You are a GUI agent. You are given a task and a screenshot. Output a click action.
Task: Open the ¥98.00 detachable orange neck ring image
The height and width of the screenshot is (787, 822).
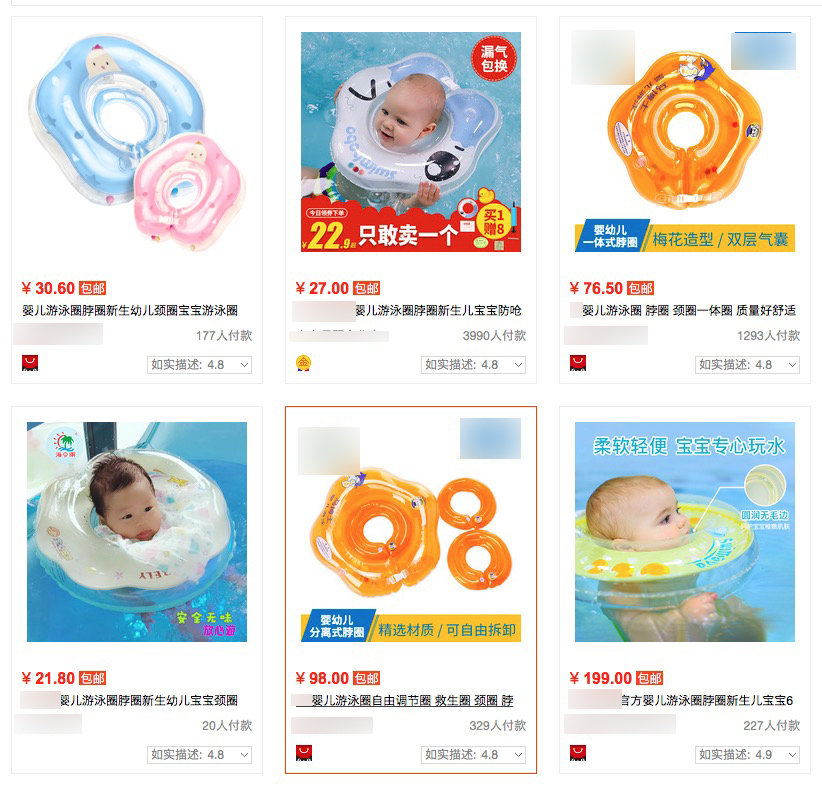410,532
